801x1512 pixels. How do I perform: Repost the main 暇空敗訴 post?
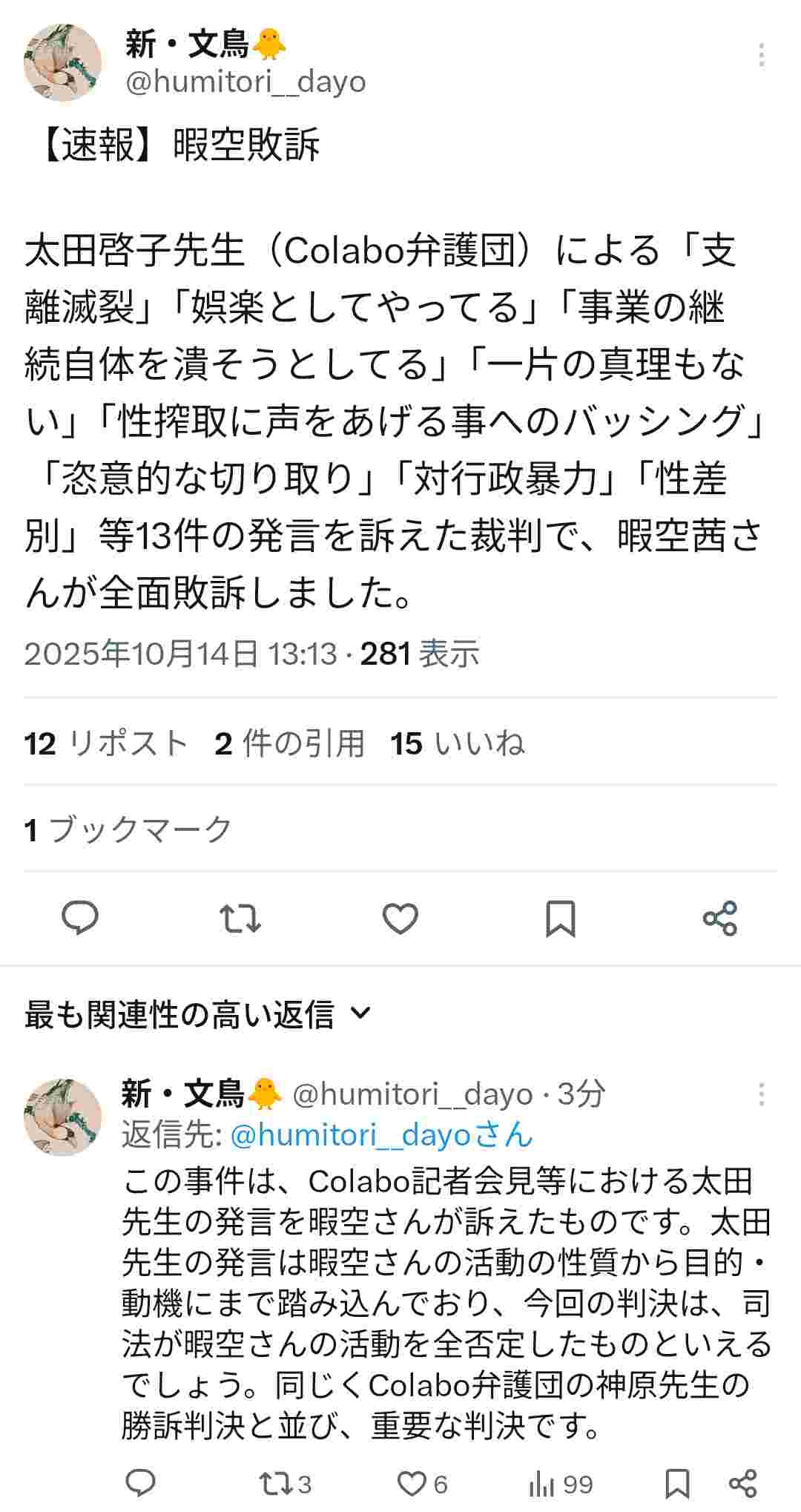(x=240, y=918)
